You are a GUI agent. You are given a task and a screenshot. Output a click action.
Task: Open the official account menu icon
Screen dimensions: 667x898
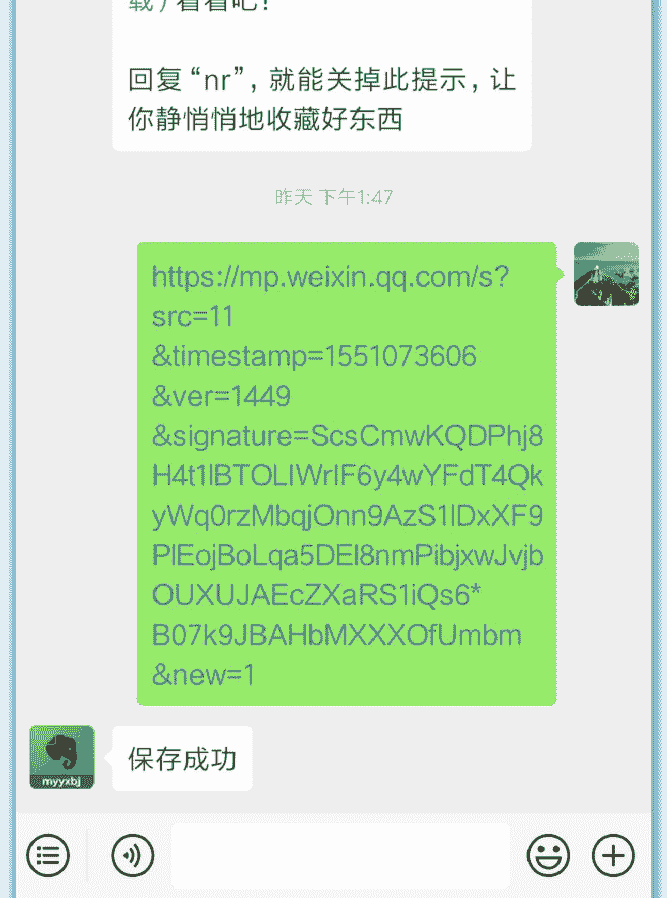pos(47,855)
